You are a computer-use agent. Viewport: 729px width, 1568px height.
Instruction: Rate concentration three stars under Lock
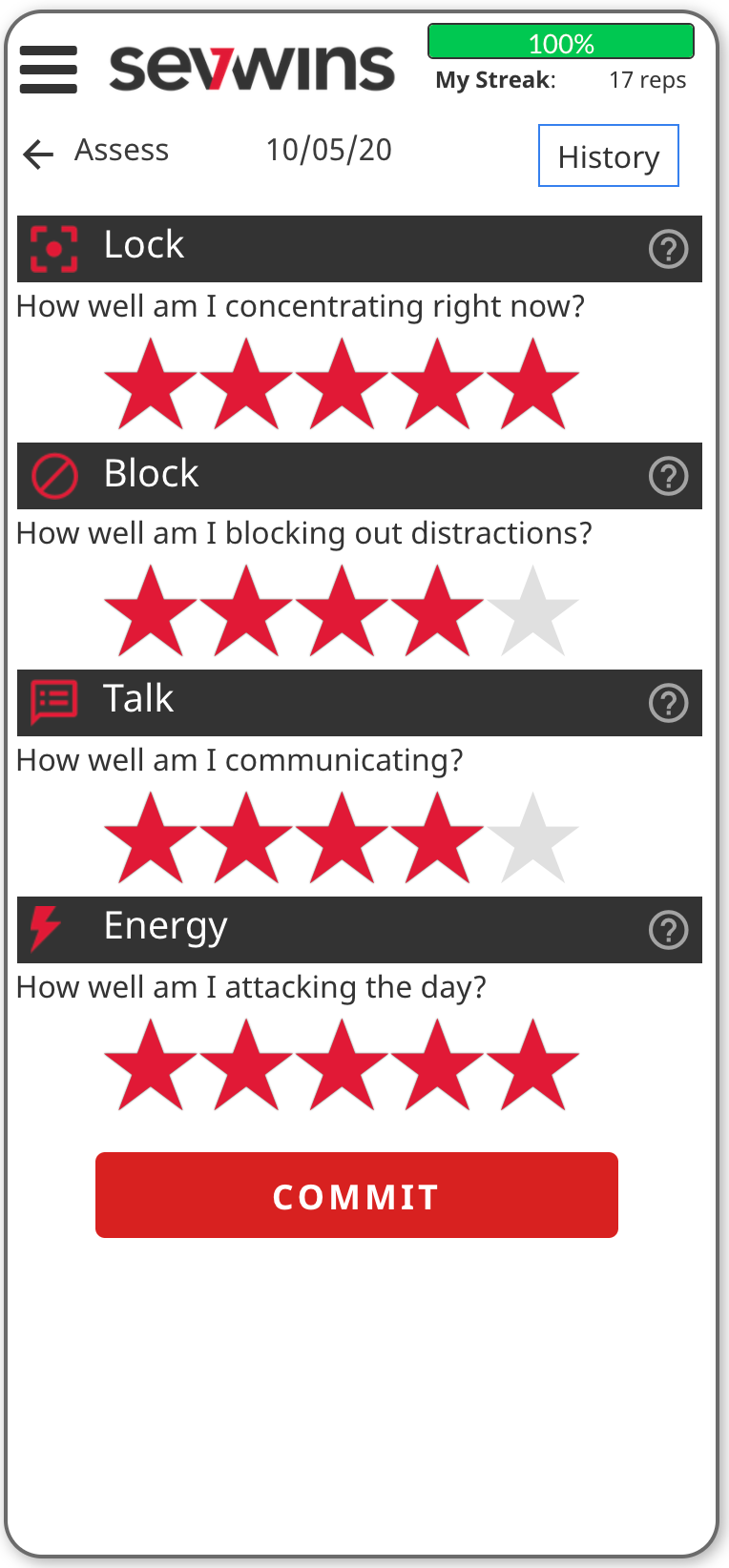[342, 385]
